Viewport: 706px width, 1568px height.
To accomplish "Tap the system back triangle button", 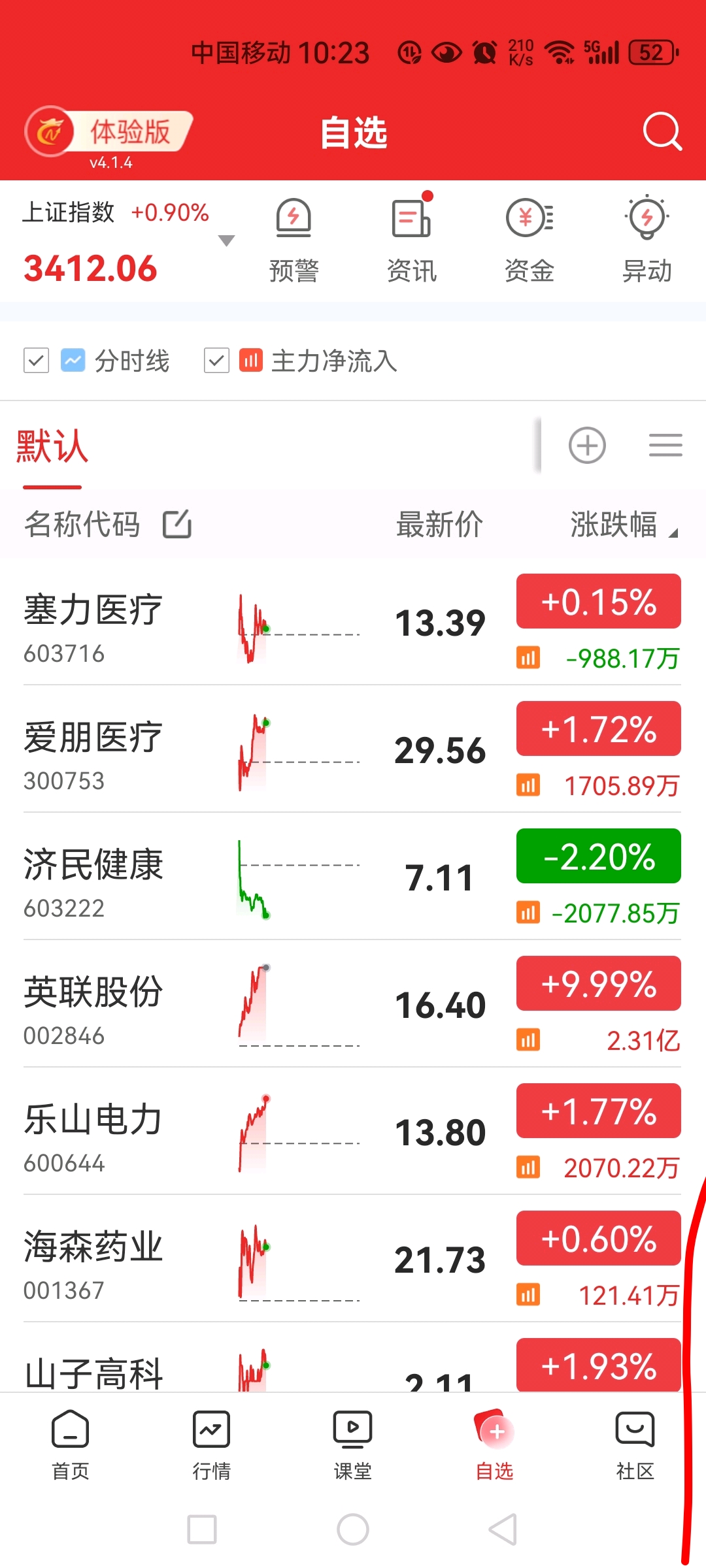I will (503, 1529).
